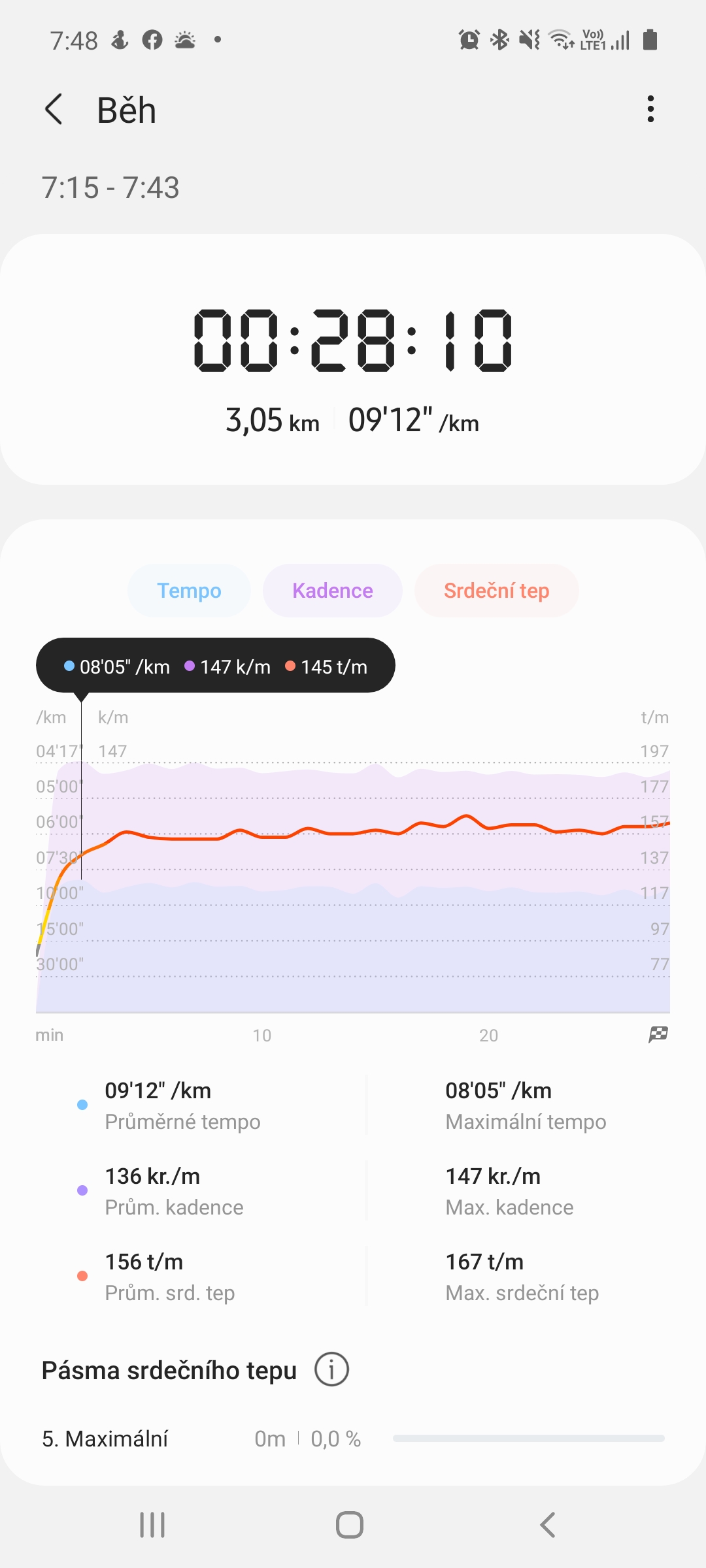
Task: Open info about Pásma srdečního tepu
Action: pyautogui.click(x=331, y=1369)
